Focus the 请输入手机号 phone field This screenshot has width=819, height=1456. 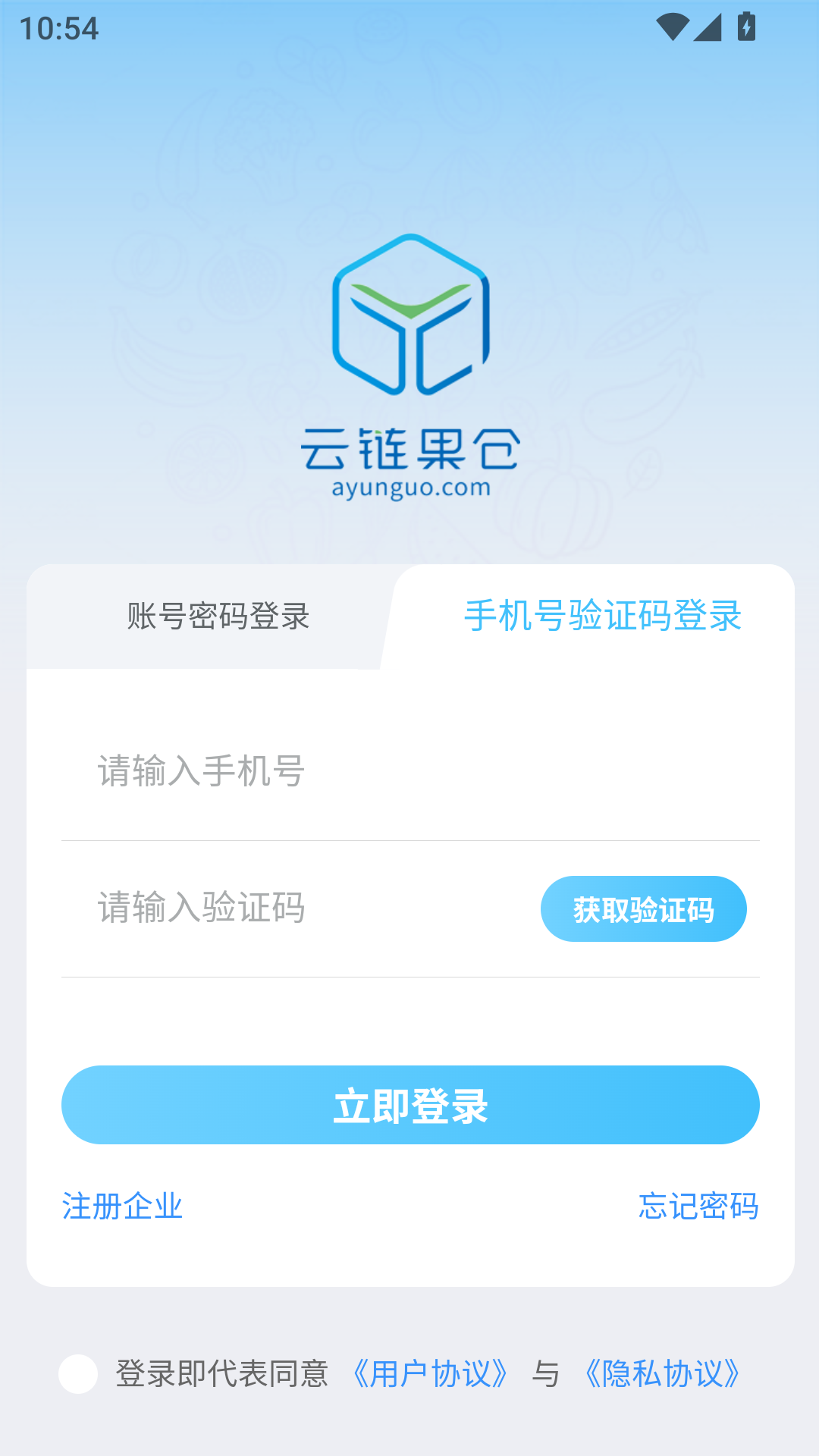(409, 771)
